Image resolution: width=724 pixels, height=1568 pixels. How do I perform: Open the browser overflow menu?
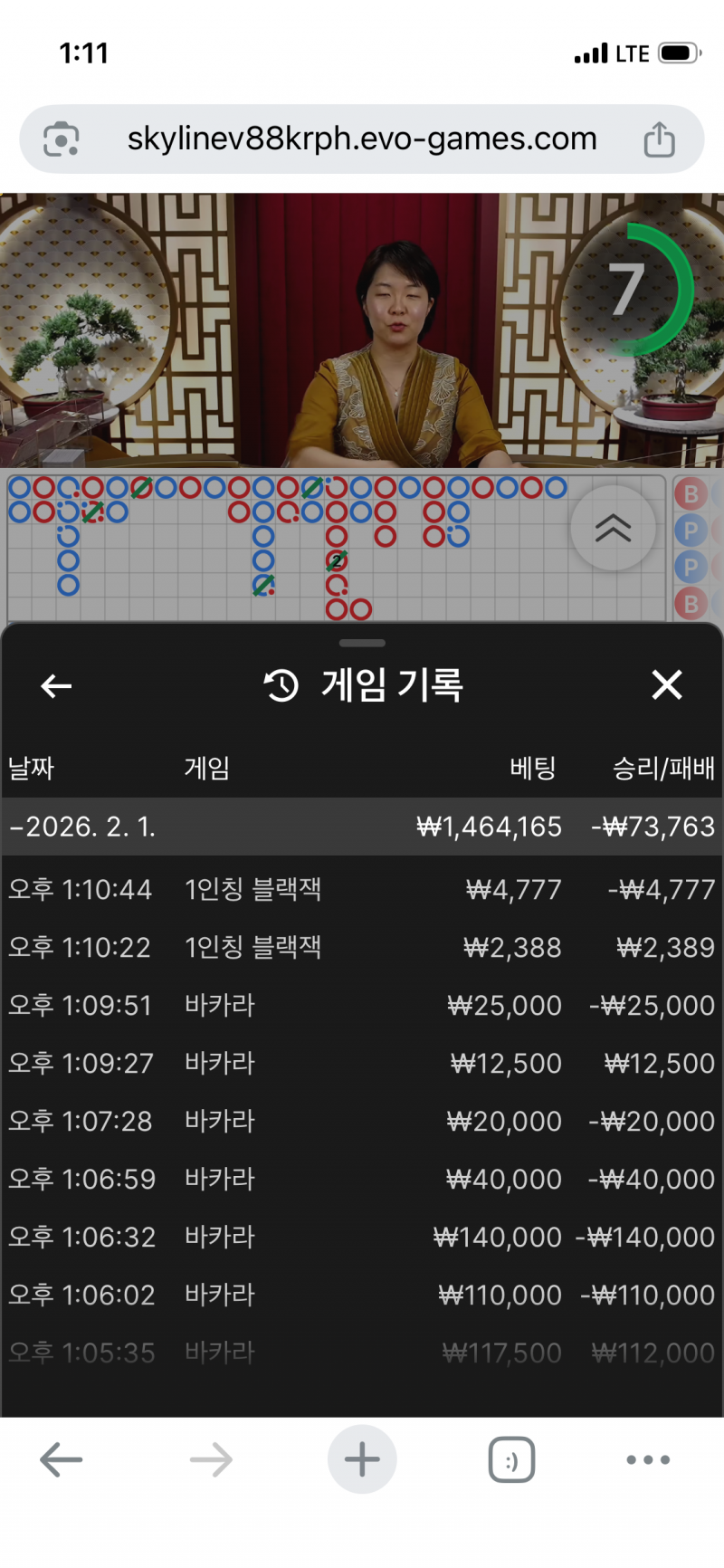click(648, 1459)
